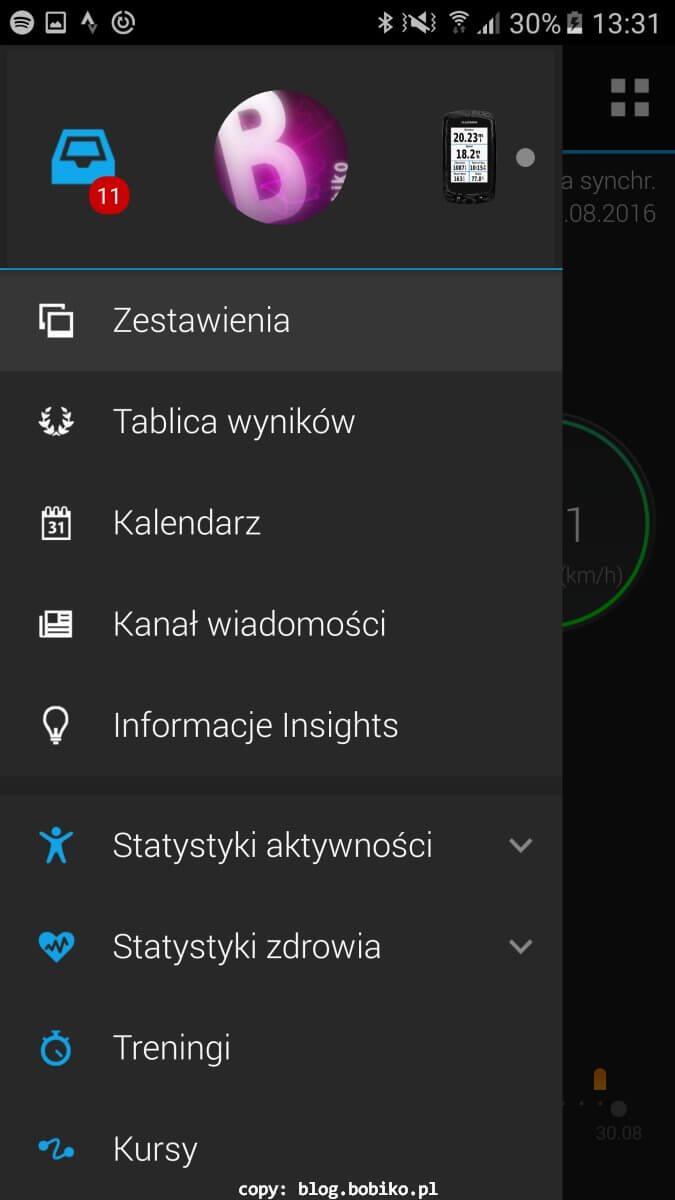
Task: Open Zestawienia
Action: pyautogui.click(x=281, y=321)
